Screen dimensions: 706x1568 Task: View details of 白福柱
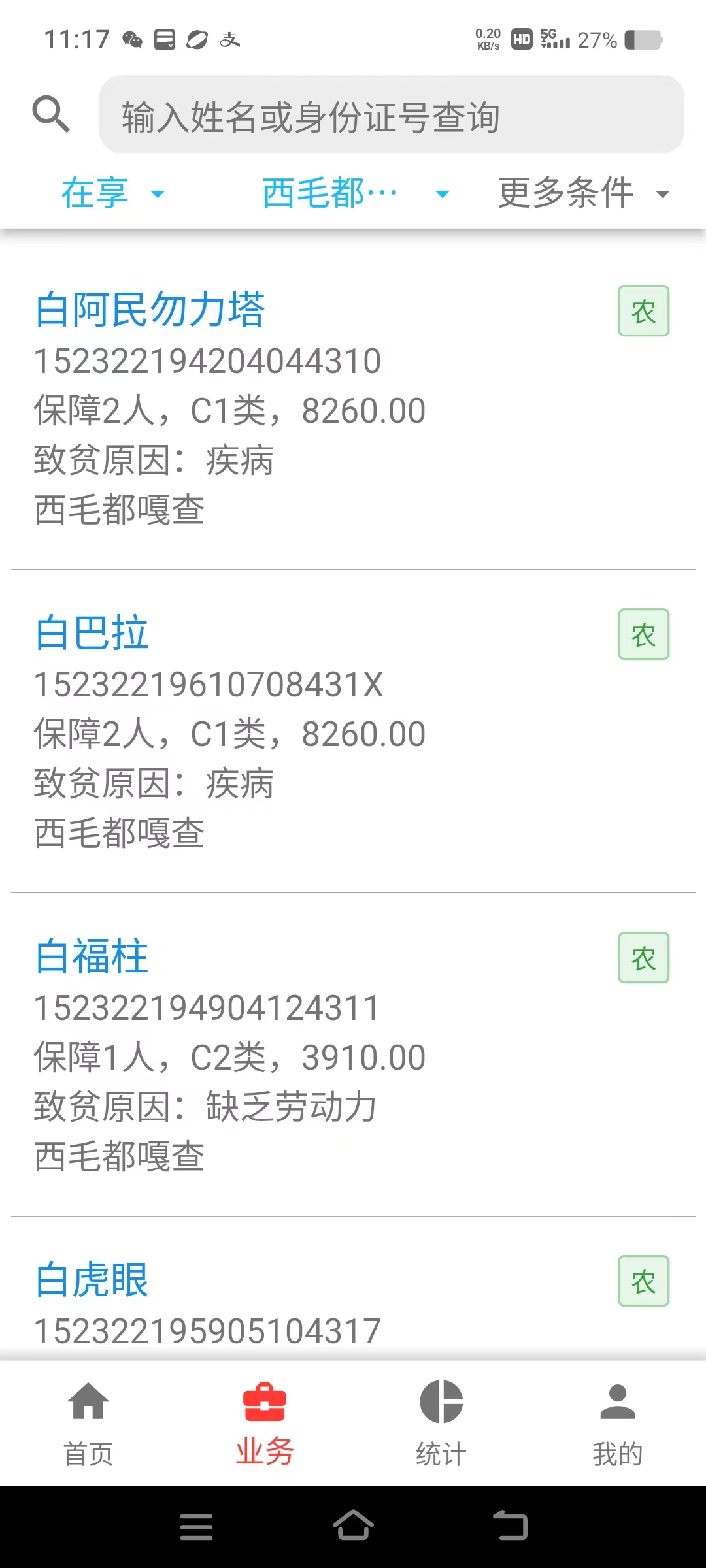[x=353, y=1054]
